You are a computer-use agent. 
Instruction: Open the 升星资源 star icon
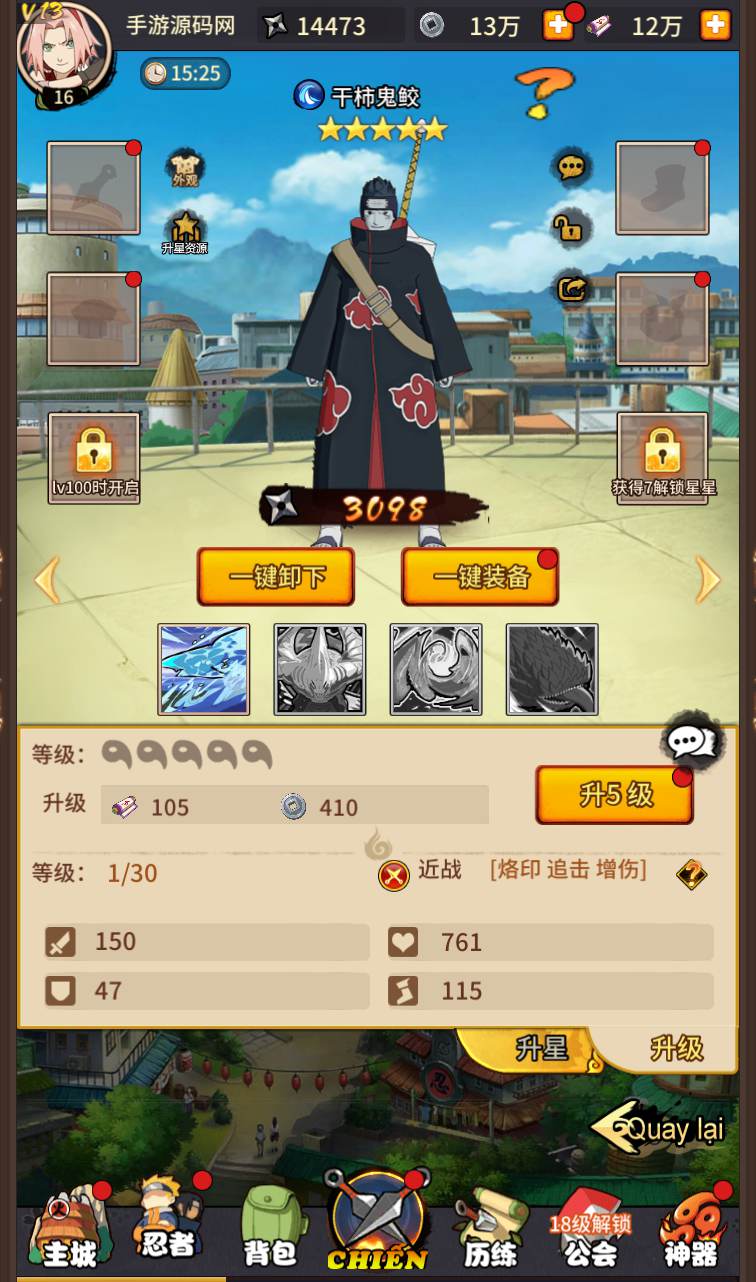tap(185, 232)
